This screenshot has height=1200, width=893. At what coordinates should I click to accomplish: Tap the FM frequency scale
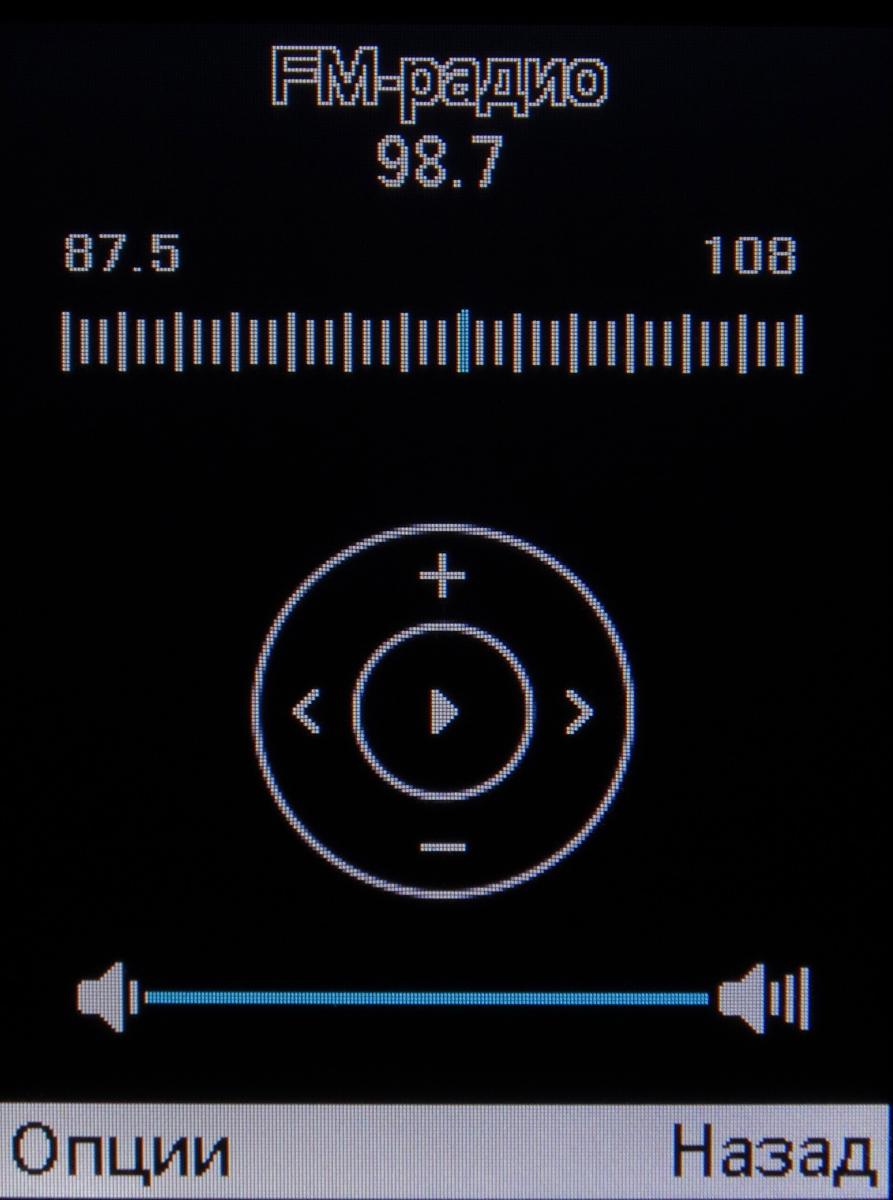pos(432,342)
